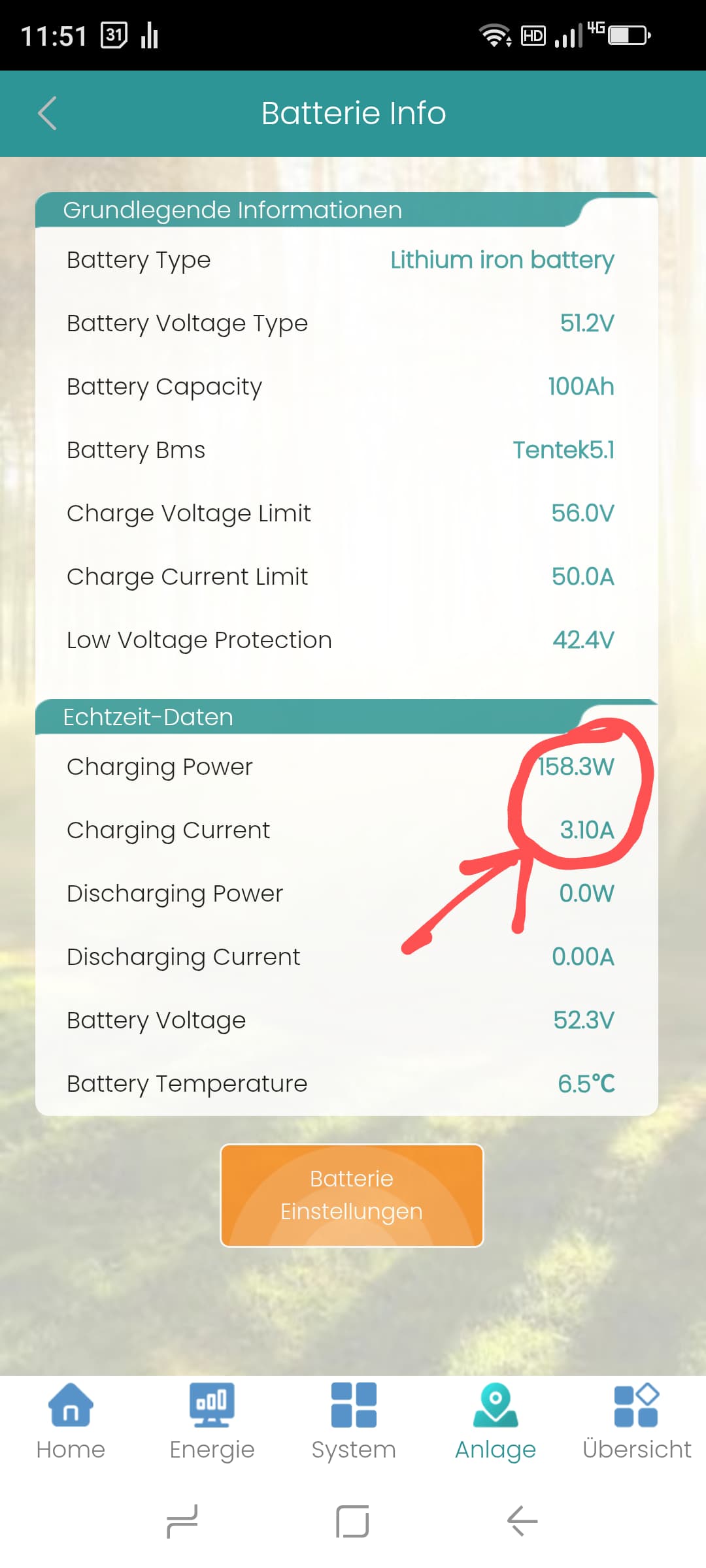Open Batterie Einstellungen
This screenshot has height=1568, width=706.
(x=352, y=1195)
